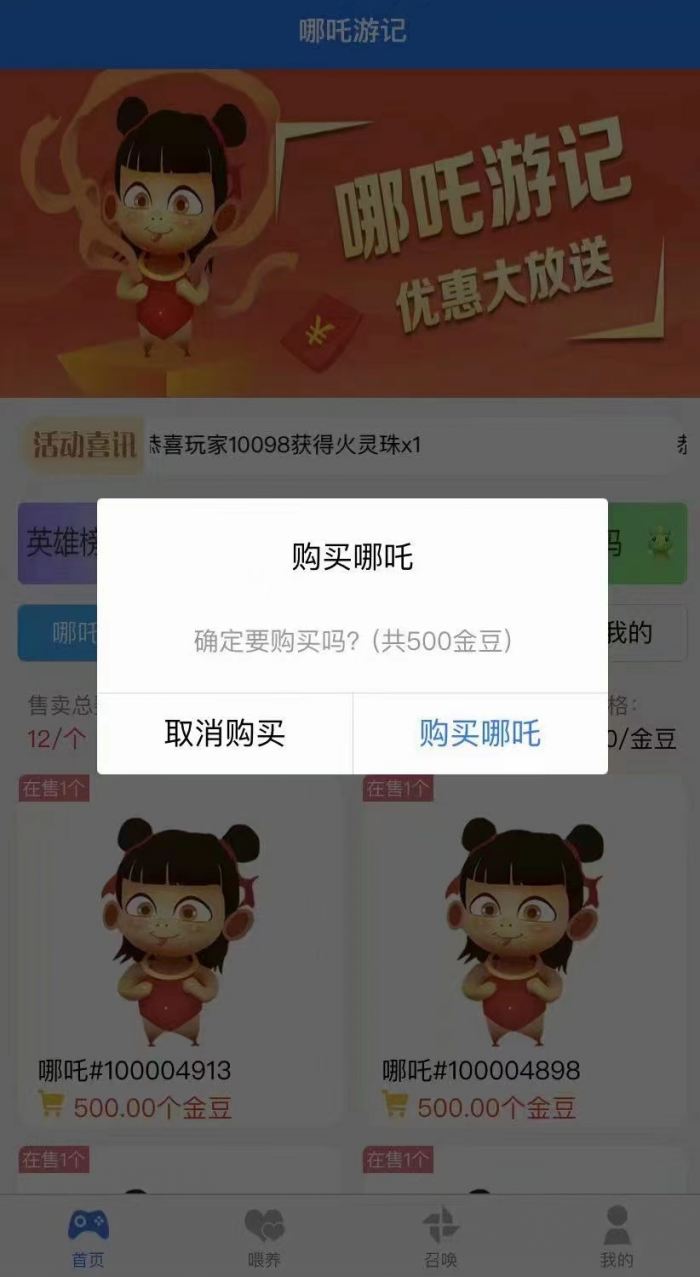Open product card 哪吒#100004913
This screenshot has width=700, height=1277.
181,950
